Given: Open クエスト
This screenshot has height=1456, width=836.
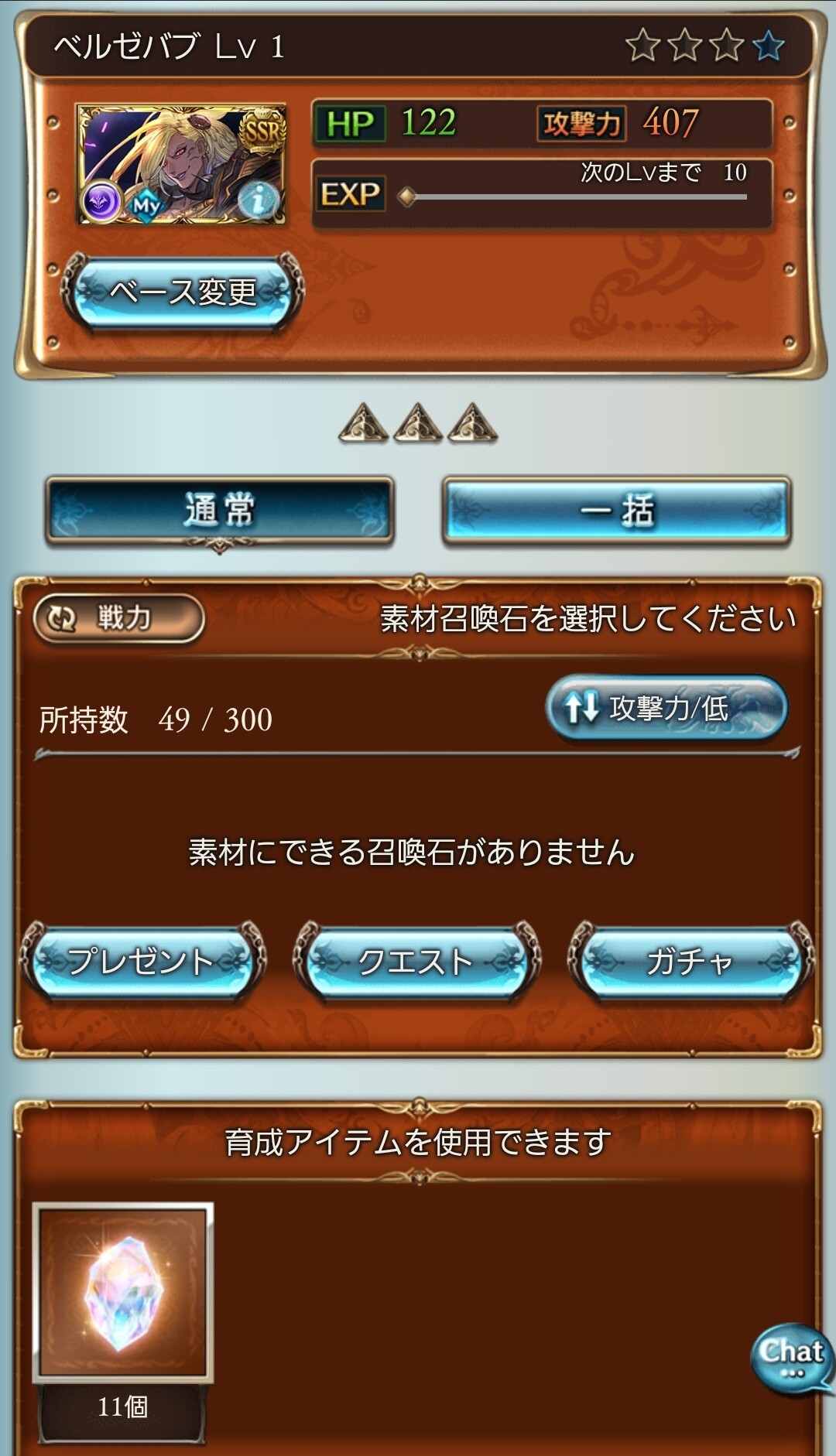Looking at the screenshot, I should (x=416, y=962).
